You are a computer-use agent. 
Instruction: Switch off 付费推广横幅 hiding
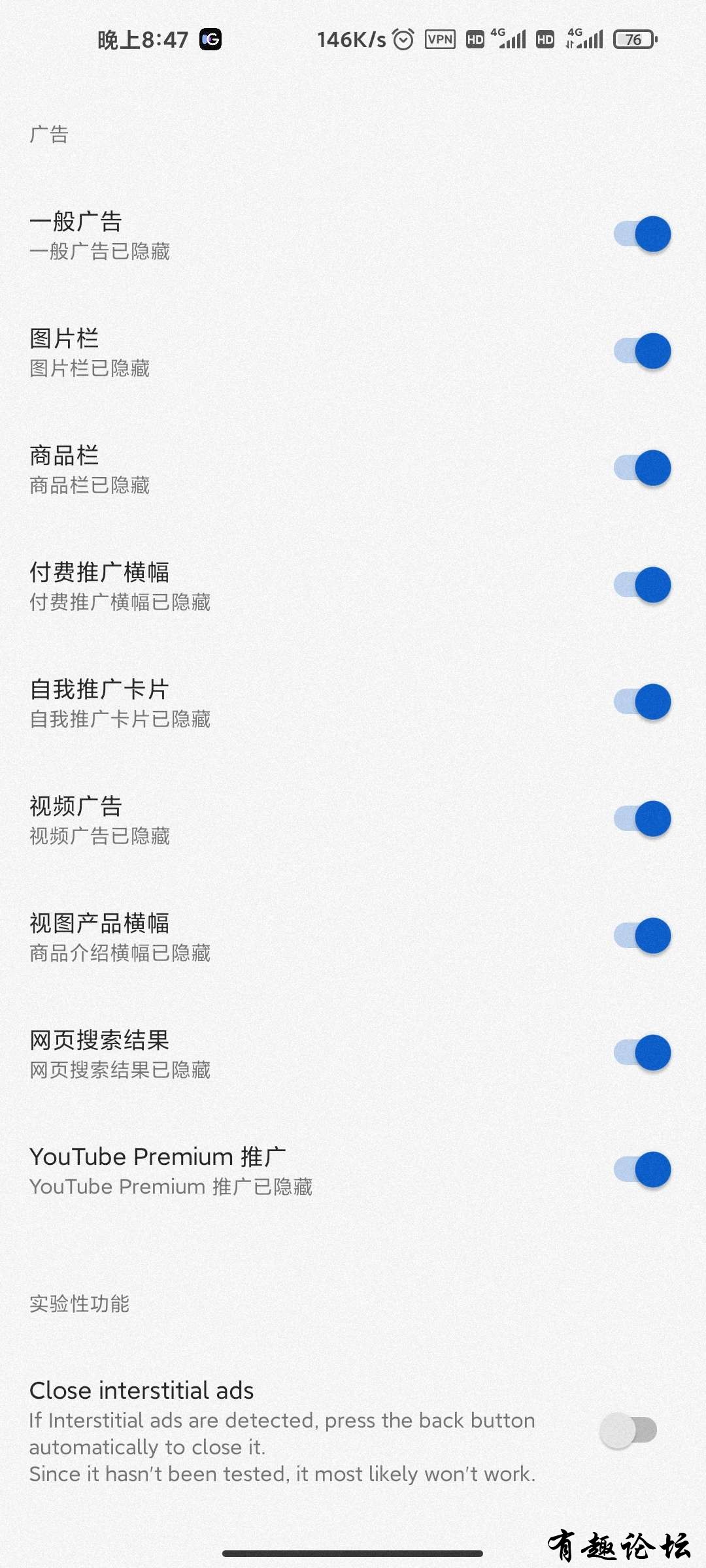coord(642,585)
